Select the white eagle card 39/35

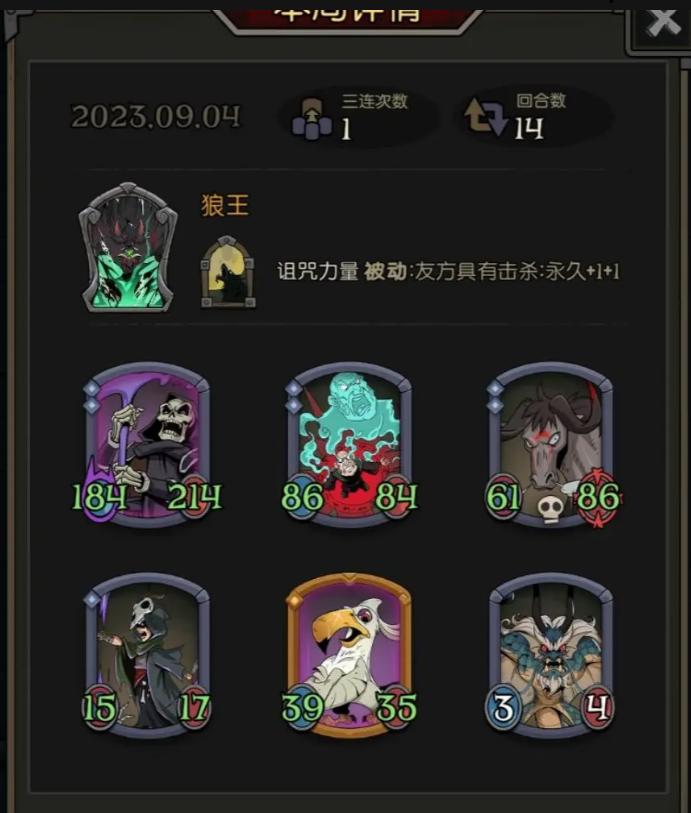[x=348, y=655]
